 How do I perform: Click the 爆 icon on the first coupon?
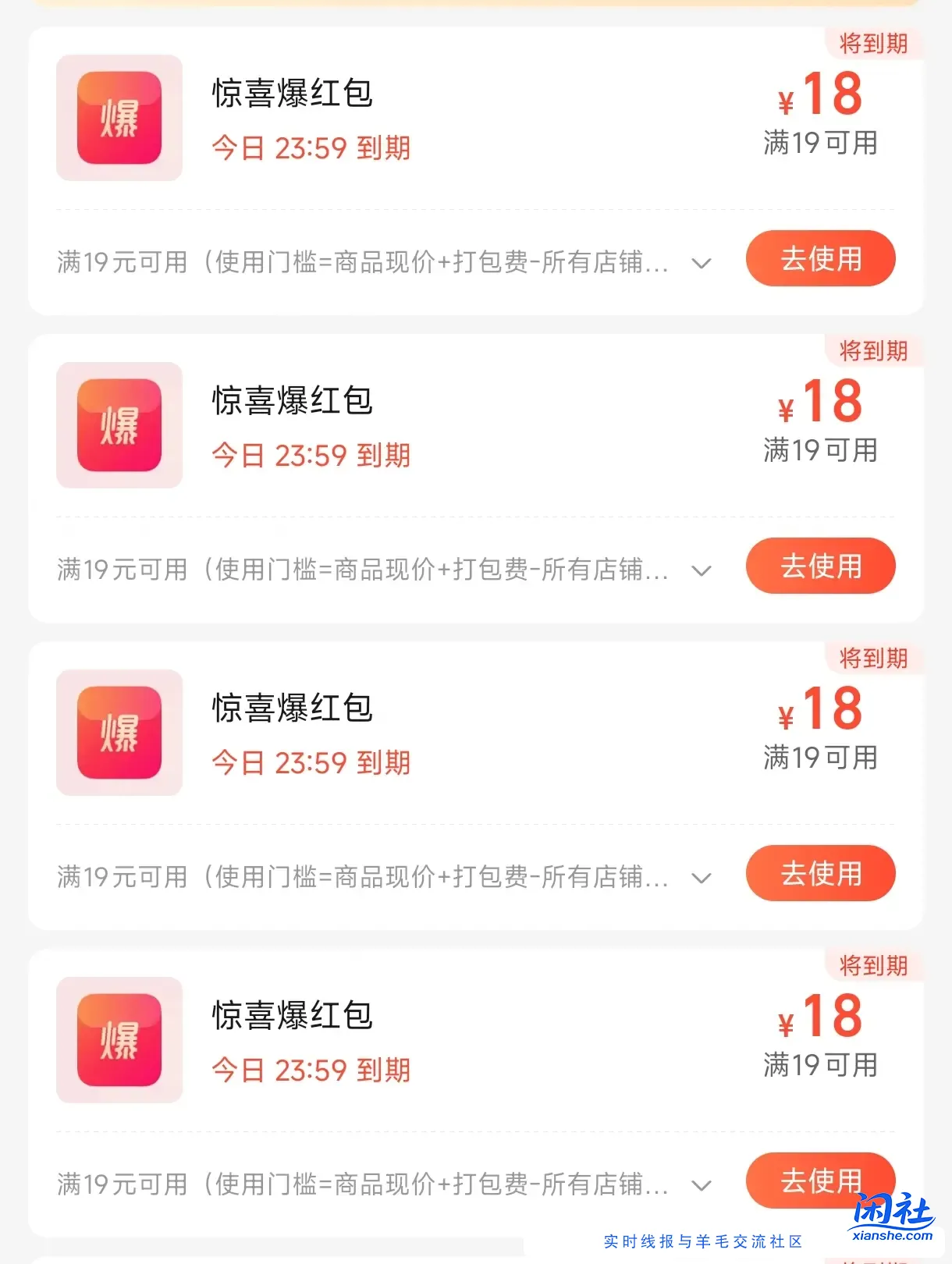point(119,118)
